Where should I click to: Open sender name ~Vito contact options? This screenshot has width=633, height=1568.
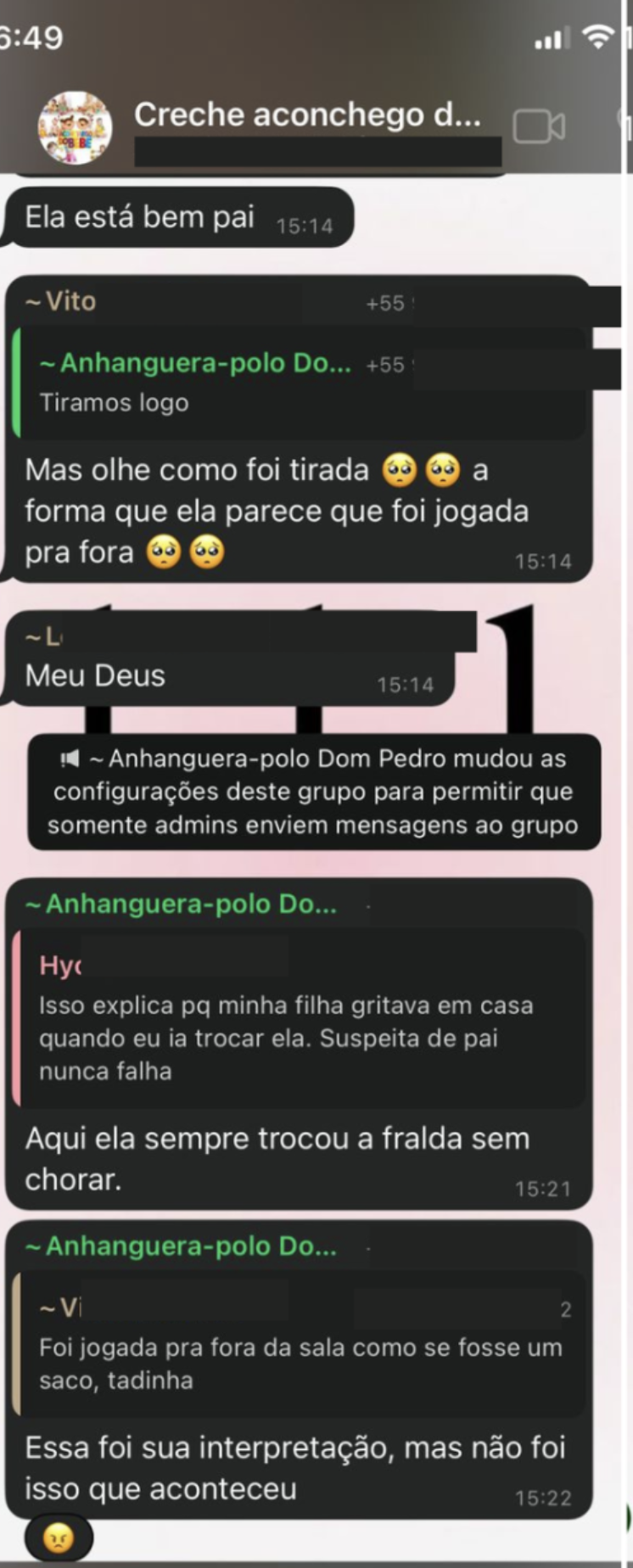61,302
